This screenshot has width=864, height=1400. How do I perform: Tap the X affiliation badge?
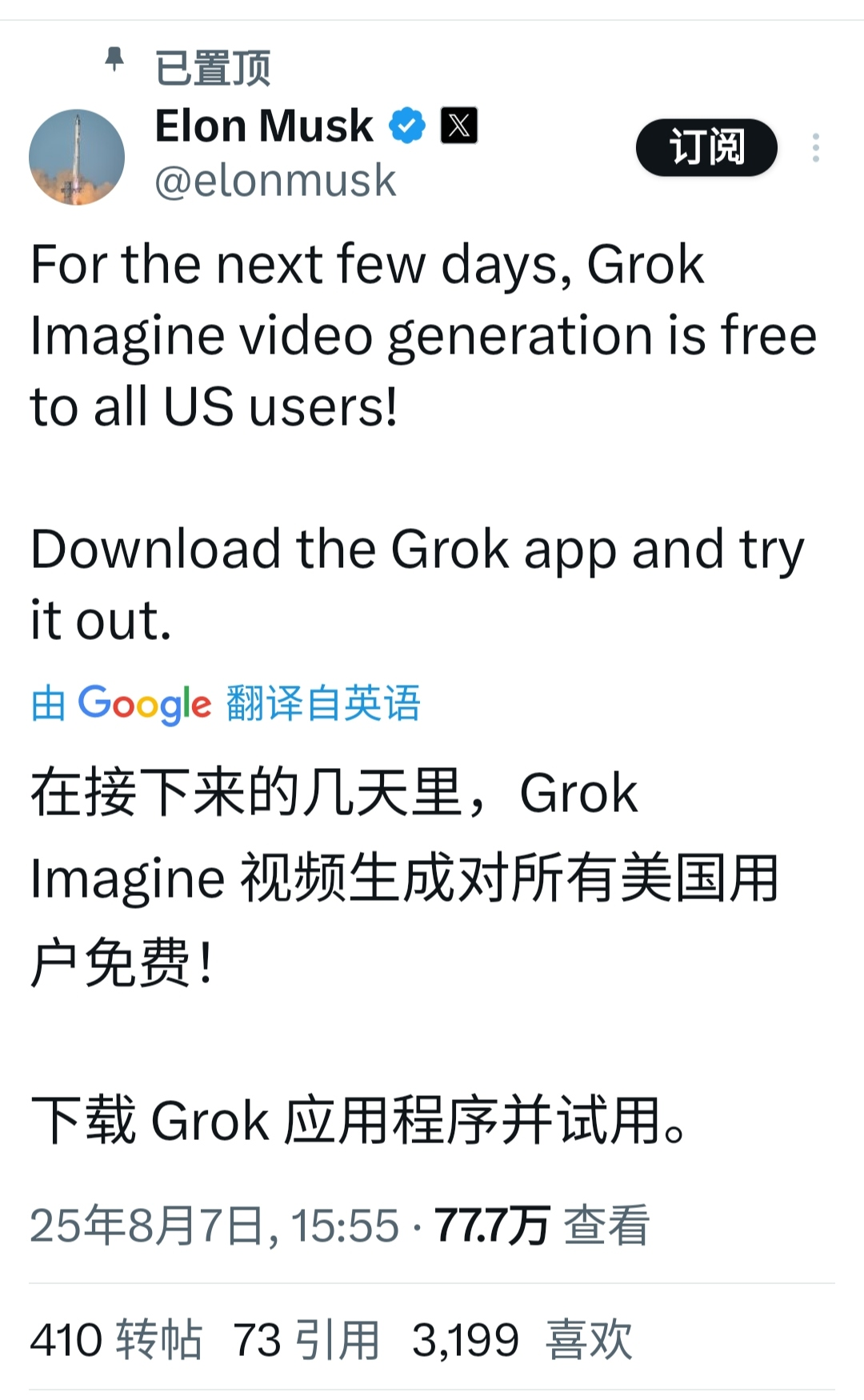tap(459, 126)
